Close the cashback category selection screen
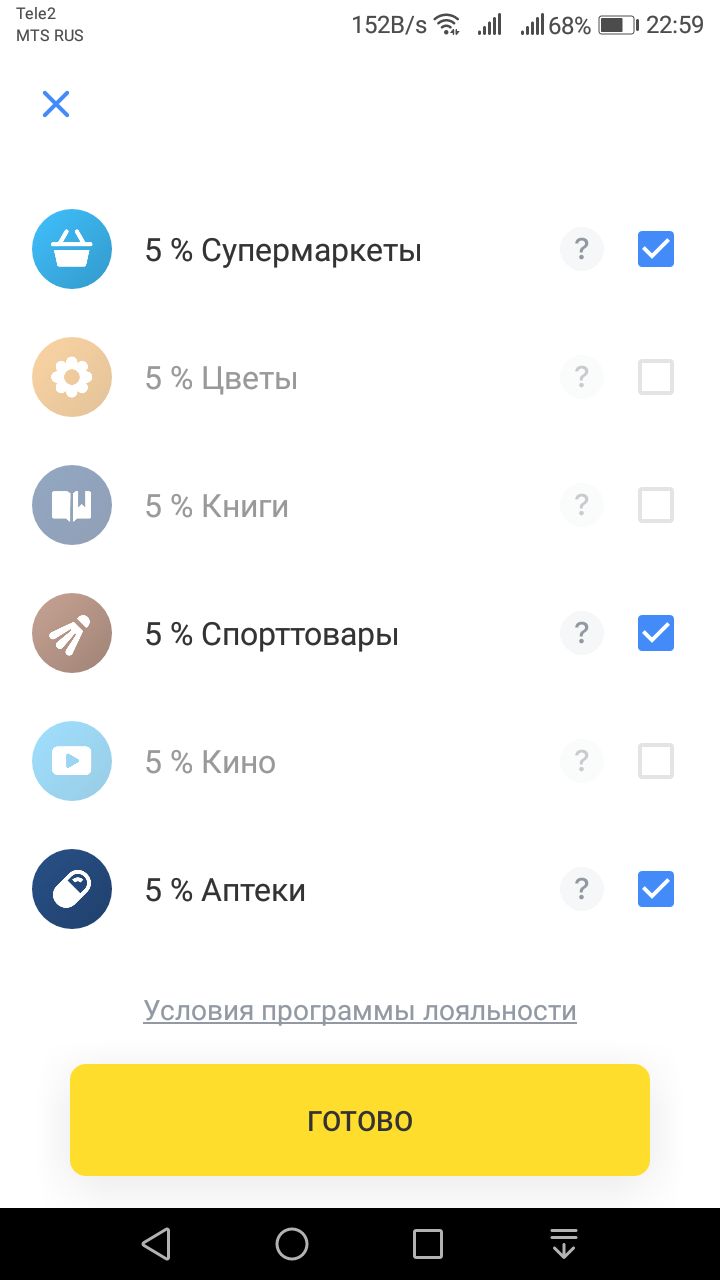 coord(56,104)
